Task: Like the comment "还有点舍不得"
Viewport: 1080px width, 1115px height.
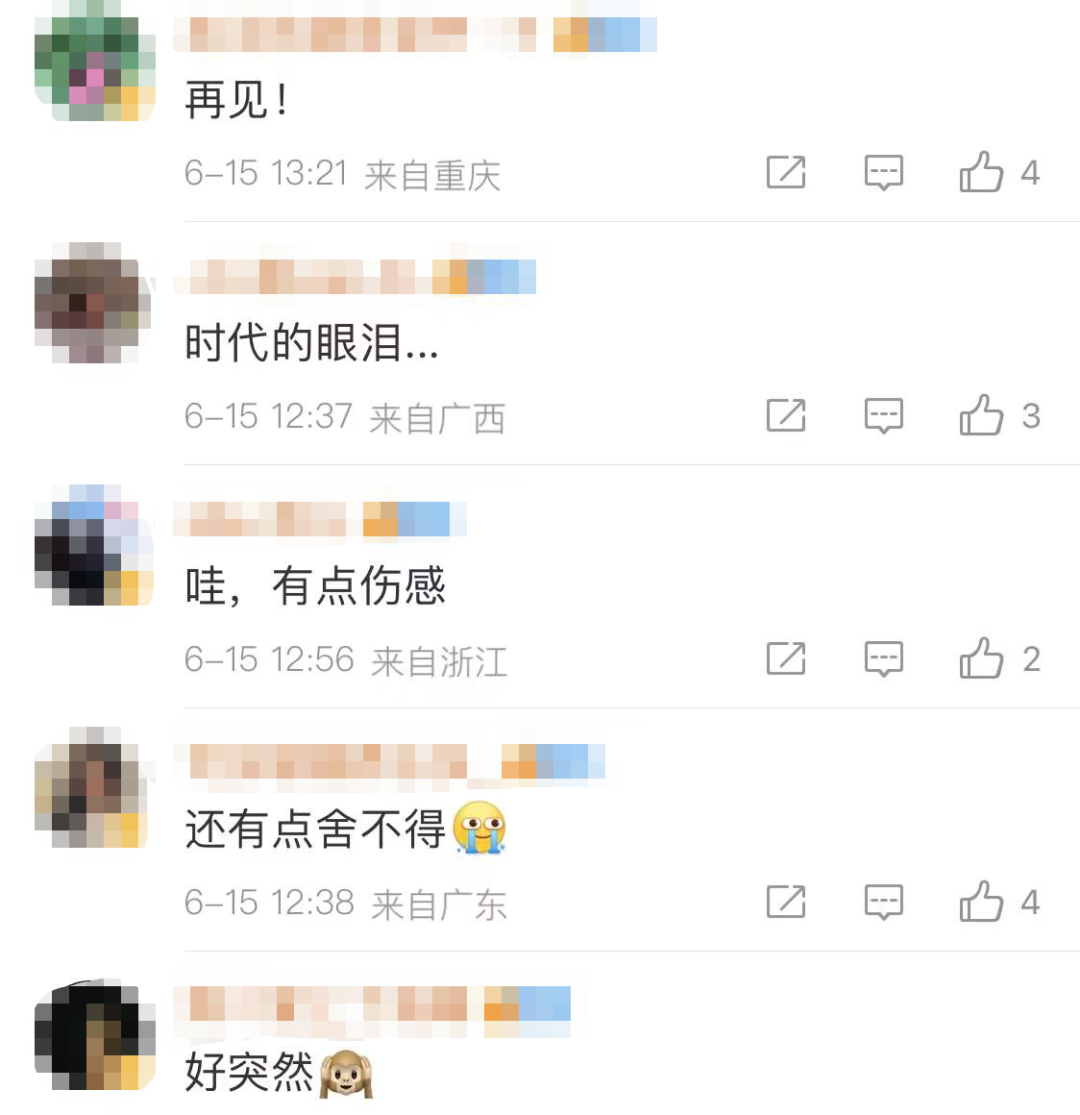Action: click(x=981, y=902)
